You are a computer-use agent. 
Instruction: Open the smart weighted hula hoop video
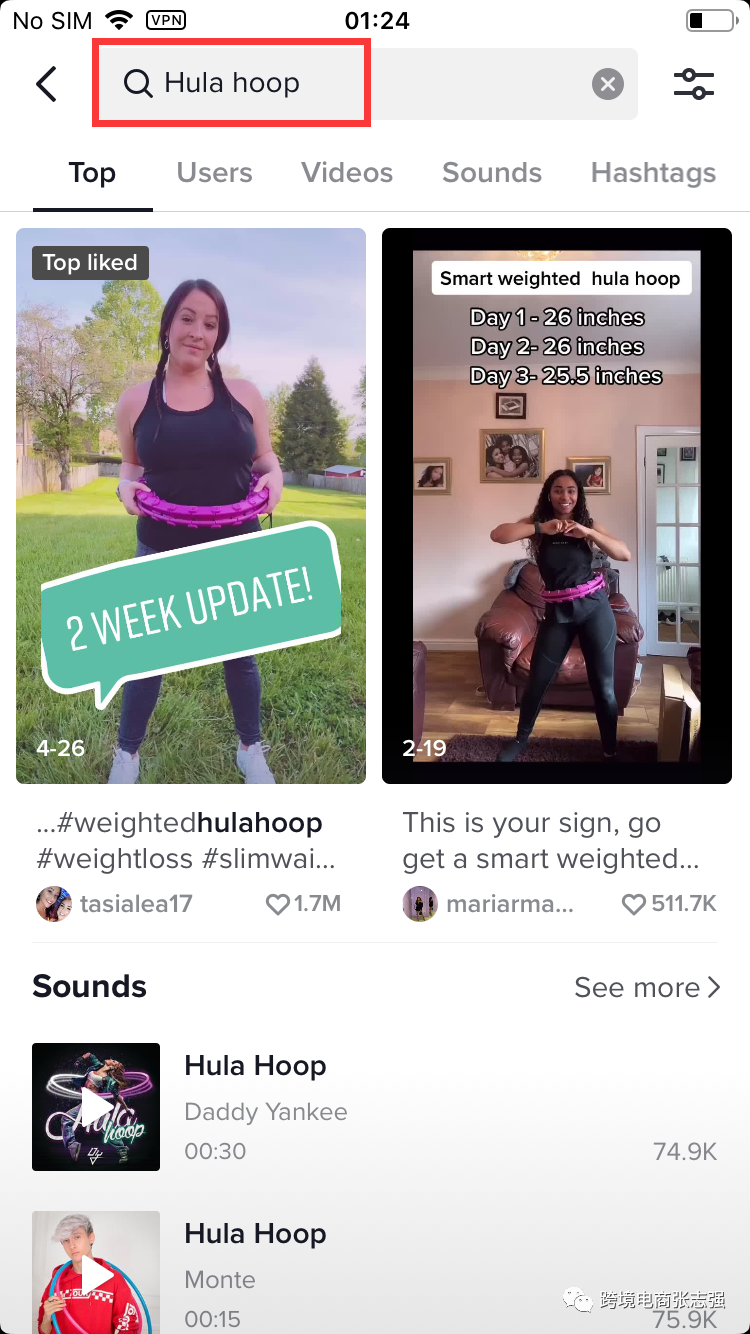click(x=557, y=505)
